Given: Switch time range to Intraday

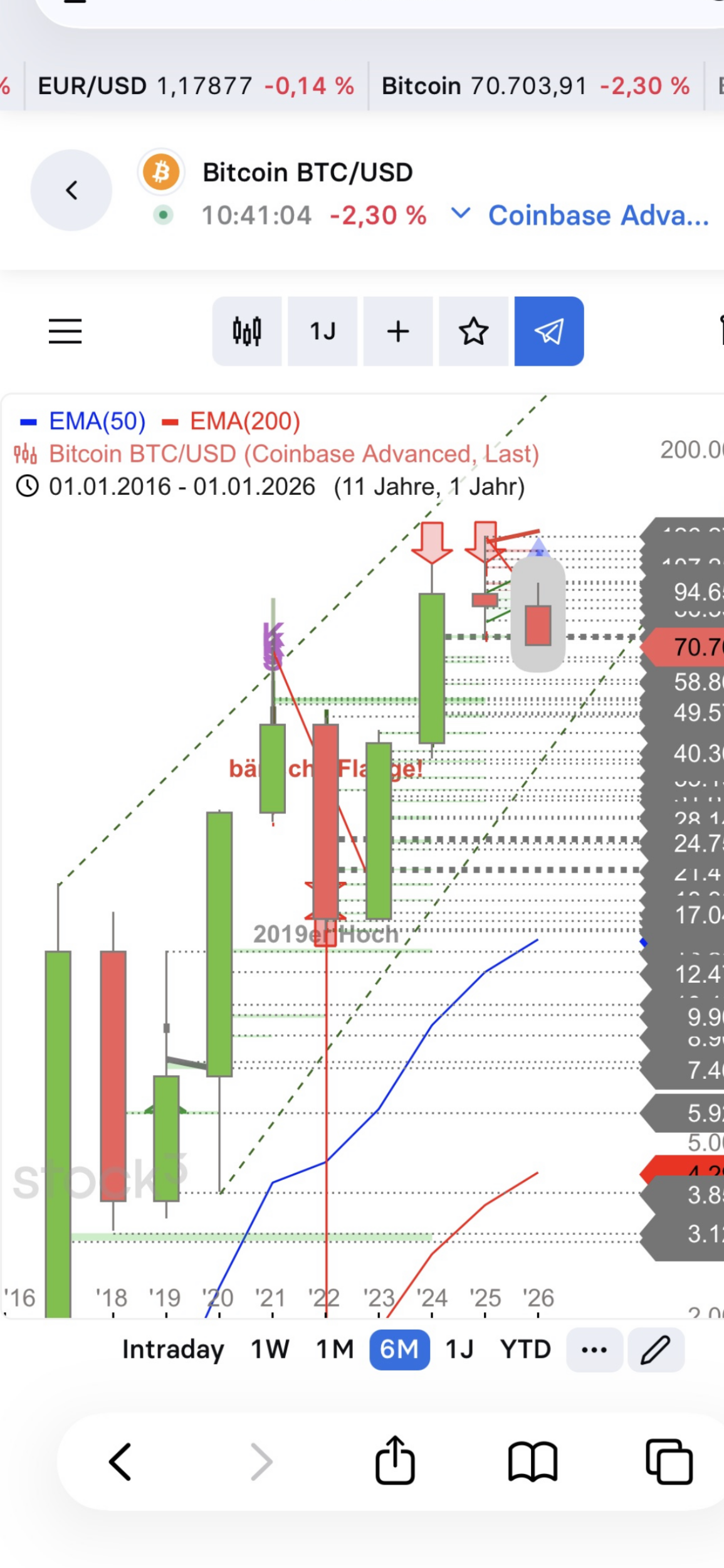Looking at the screenshot, I should point(173,1350).
